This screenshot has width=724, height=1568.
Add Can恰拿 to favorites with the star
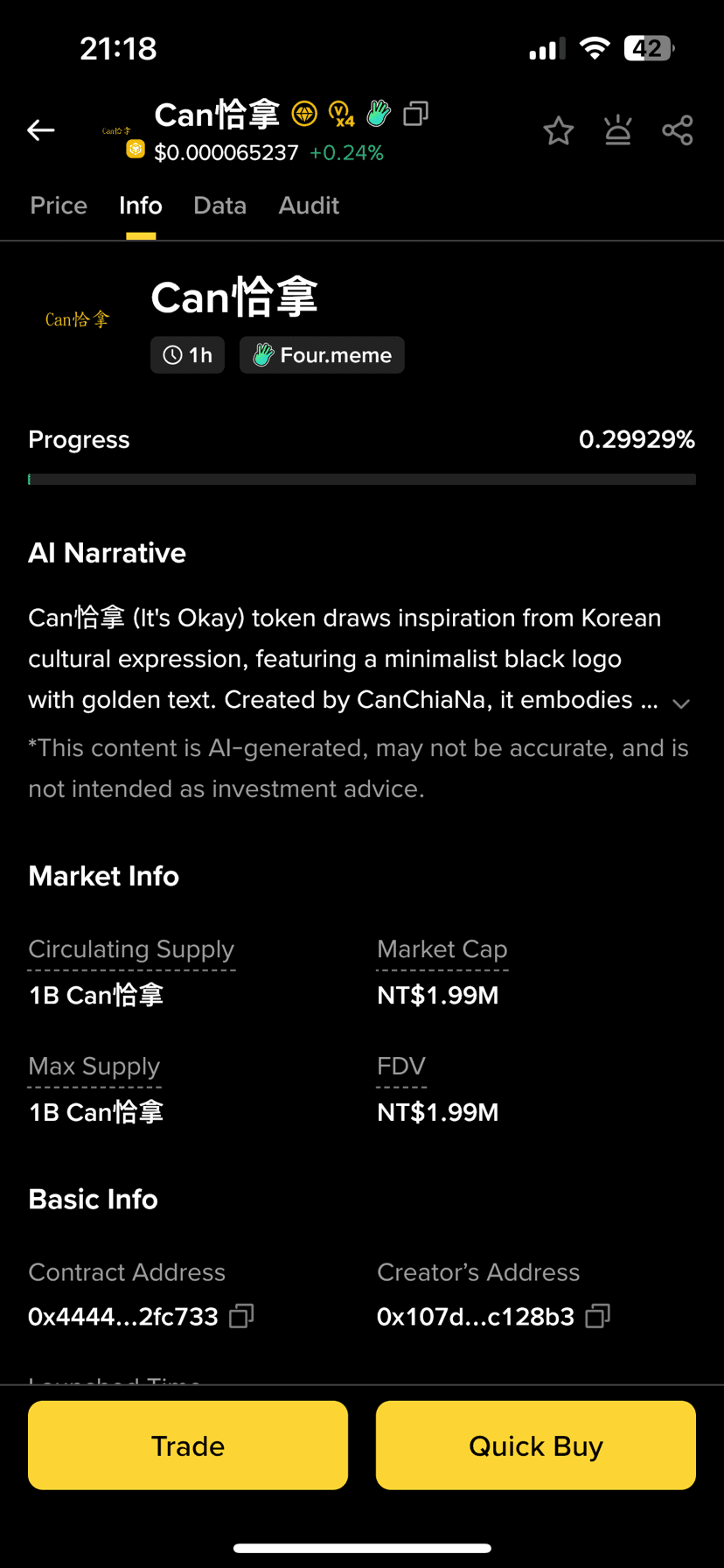click(558, 131)
